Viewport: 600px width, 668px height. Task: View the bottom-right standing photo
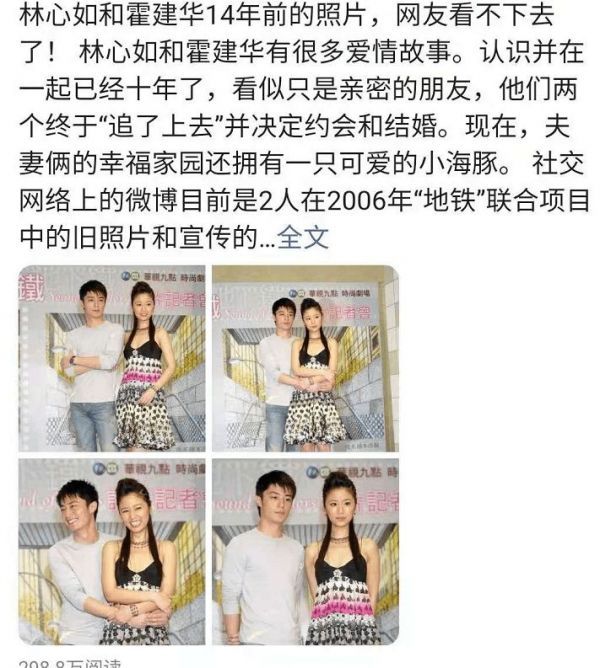click(305, 551)
